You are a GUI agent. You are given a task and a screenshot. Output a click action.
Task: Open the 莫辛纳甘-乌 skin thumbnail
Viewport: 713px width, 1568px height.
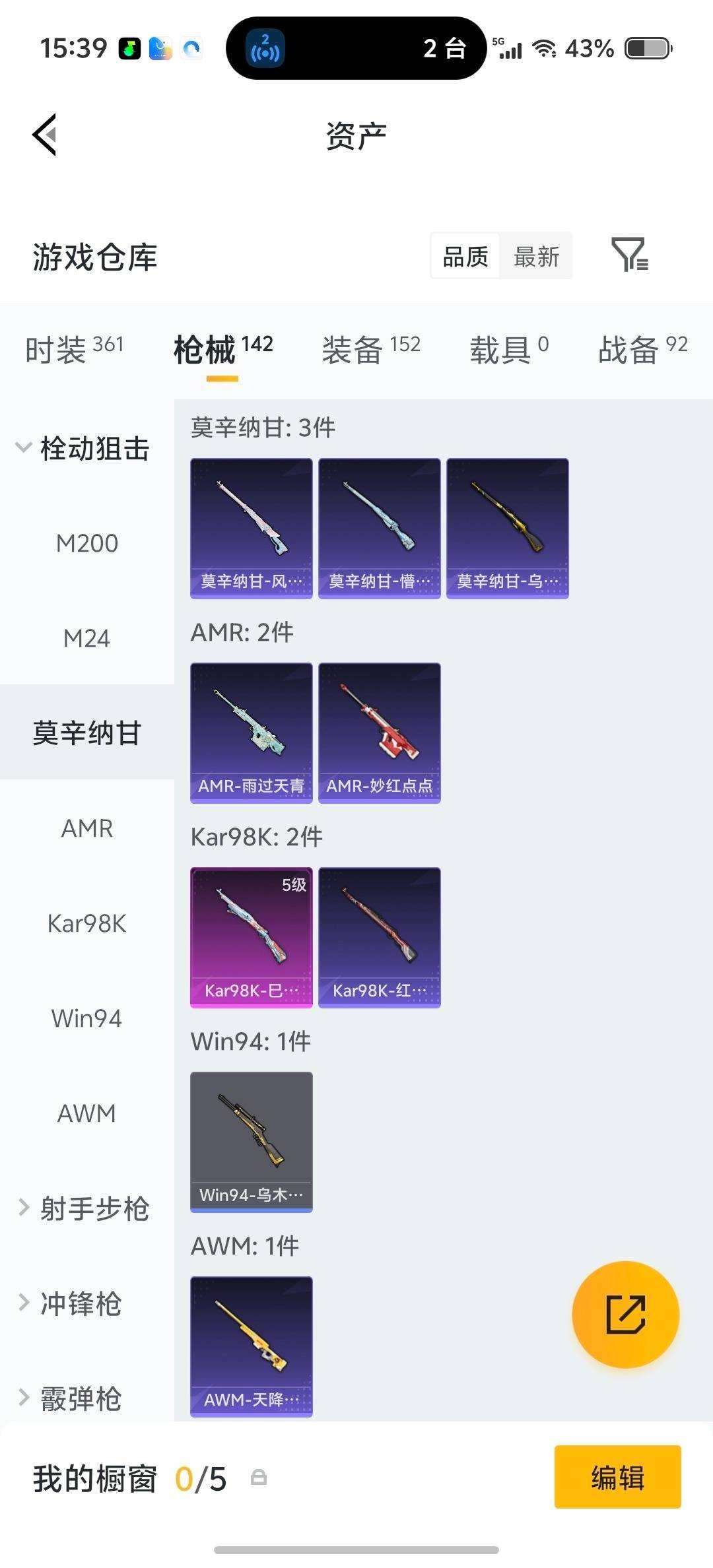(508, 527)
